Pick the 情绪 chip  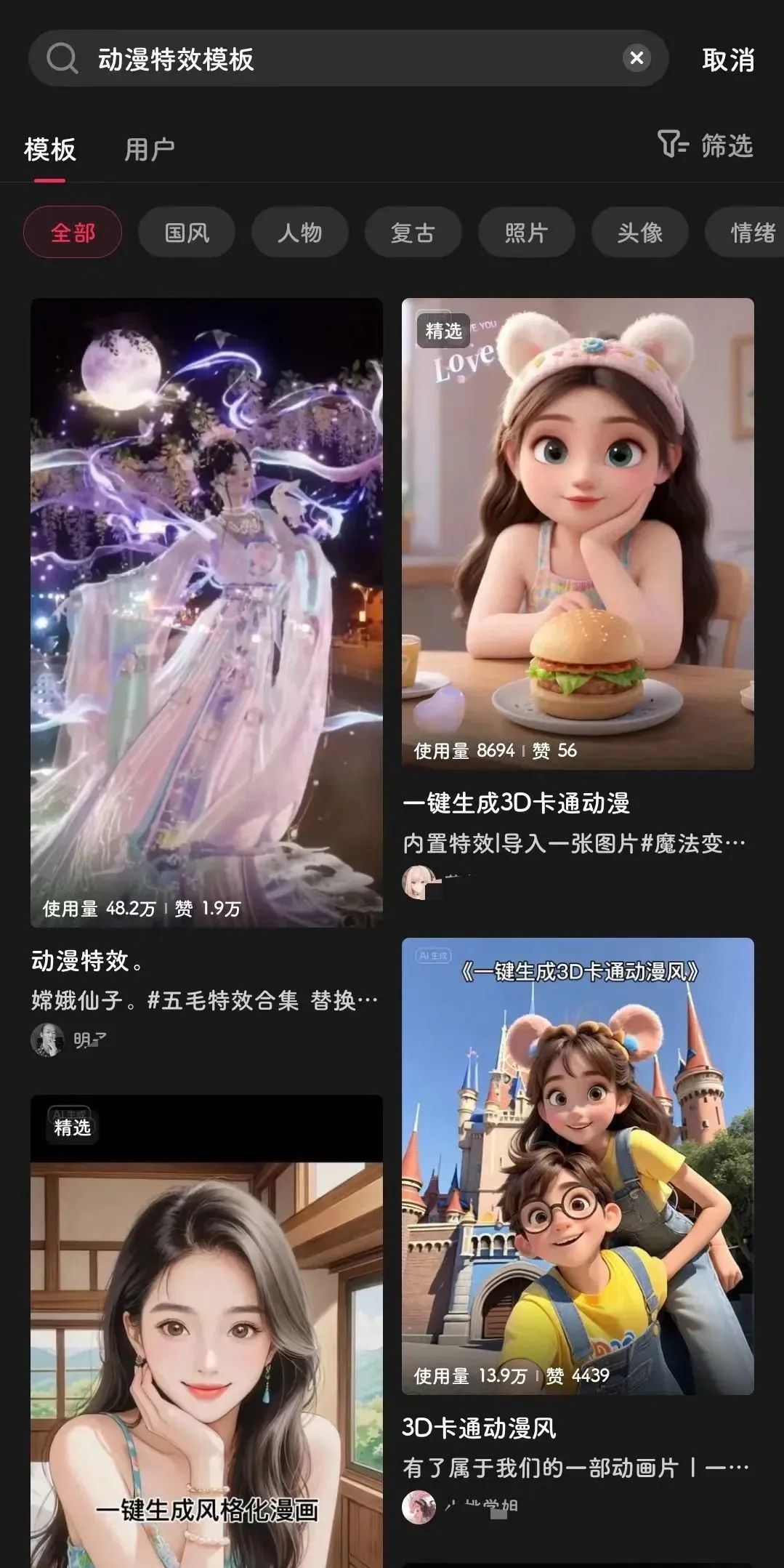[x=748, y=233]
